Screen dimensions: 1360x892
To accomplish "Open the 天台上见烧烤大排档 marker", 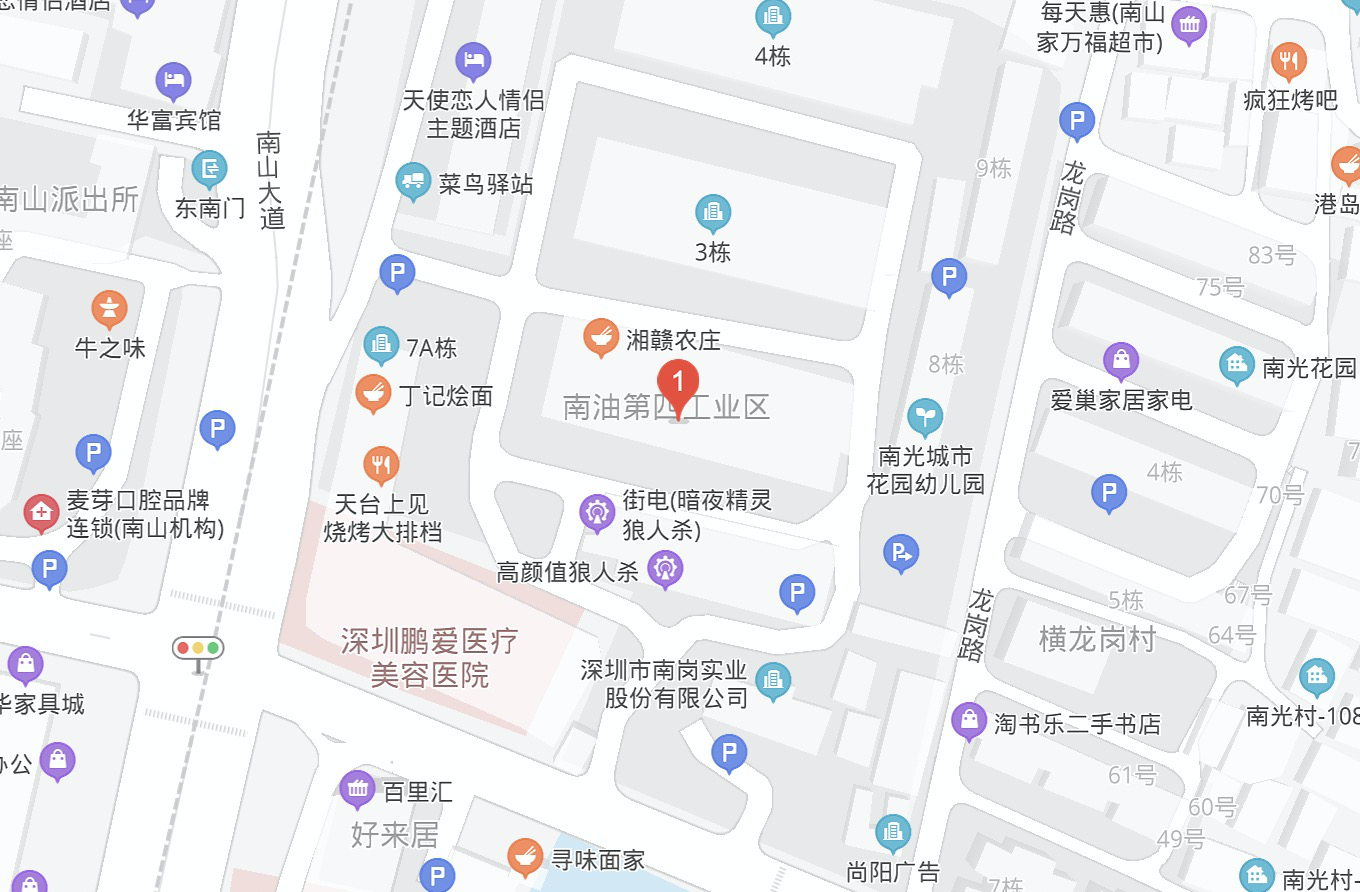I will click(380, 464).
